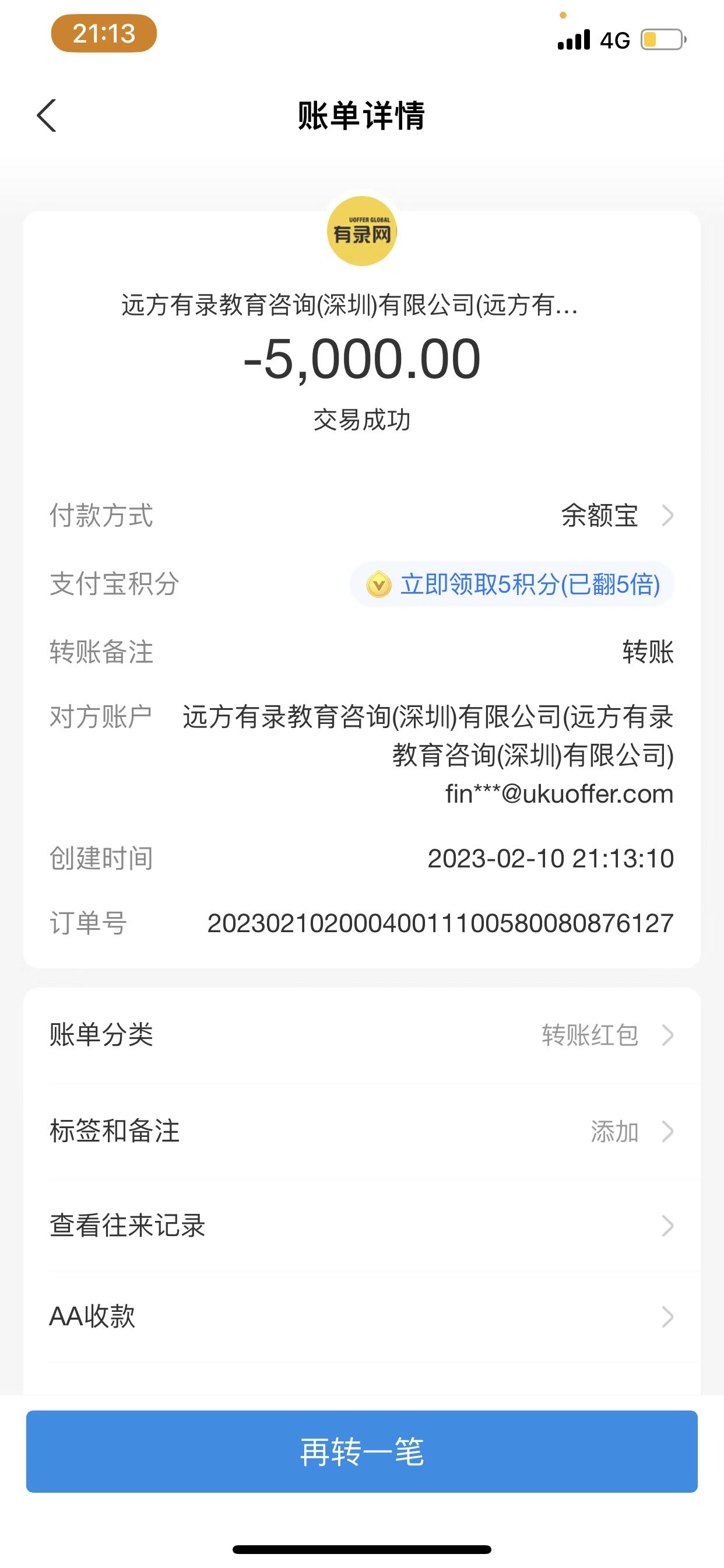Open 查看往来记录 transaction history

(x=361, y=1226)
